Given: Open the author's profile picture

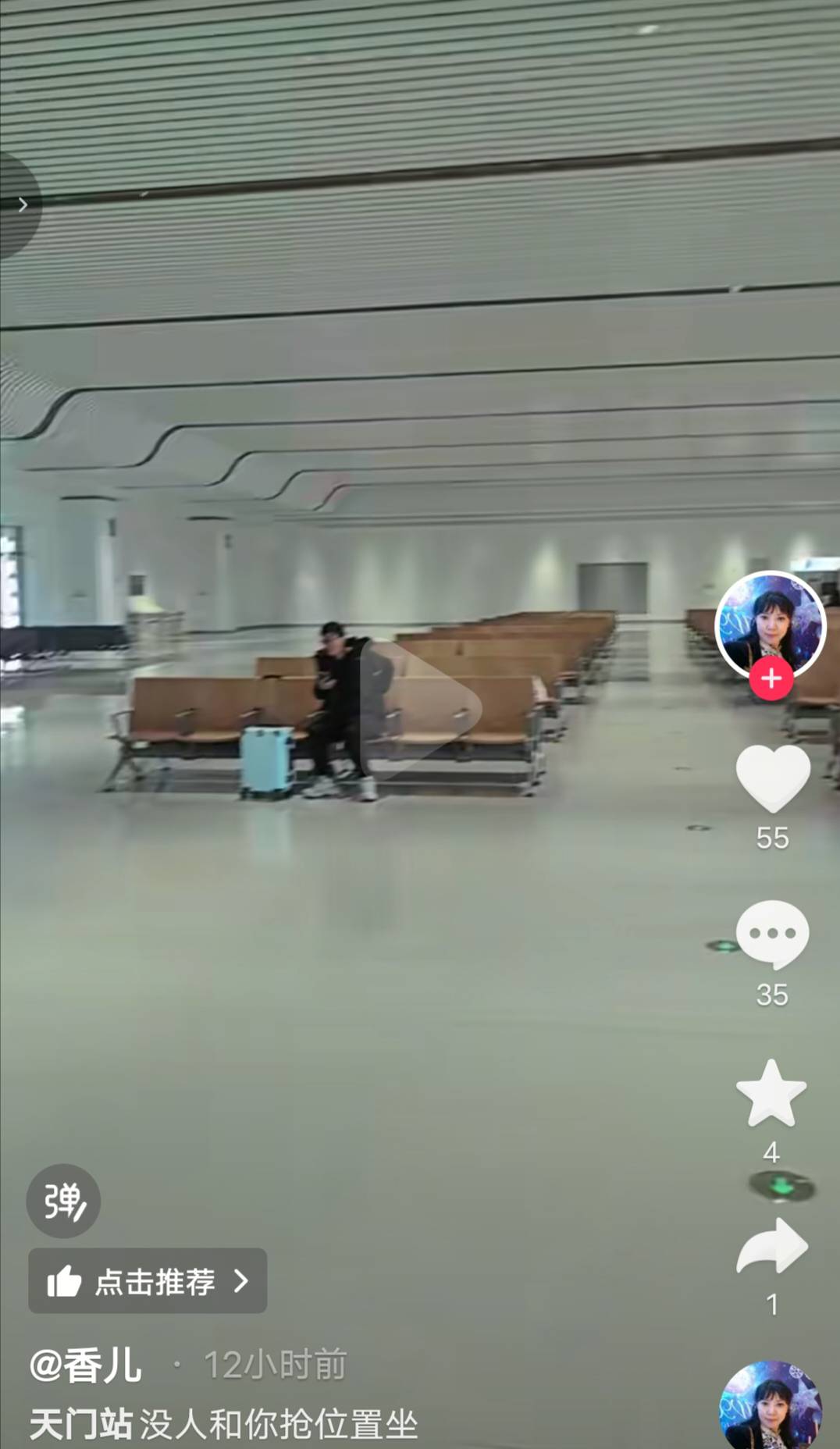Looking at the screenshot, I should 771,623.
